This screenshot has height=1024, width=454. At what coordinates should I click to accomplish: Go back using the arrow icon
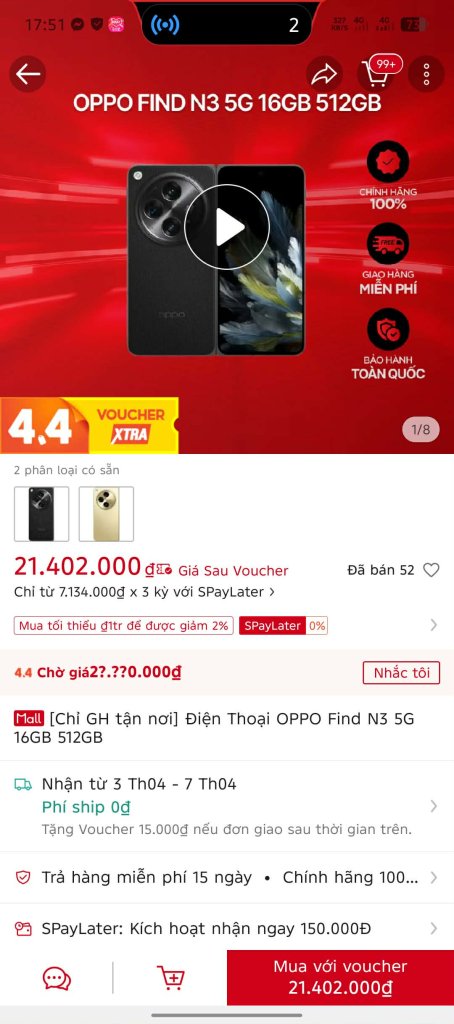click(x=27, y=74)
